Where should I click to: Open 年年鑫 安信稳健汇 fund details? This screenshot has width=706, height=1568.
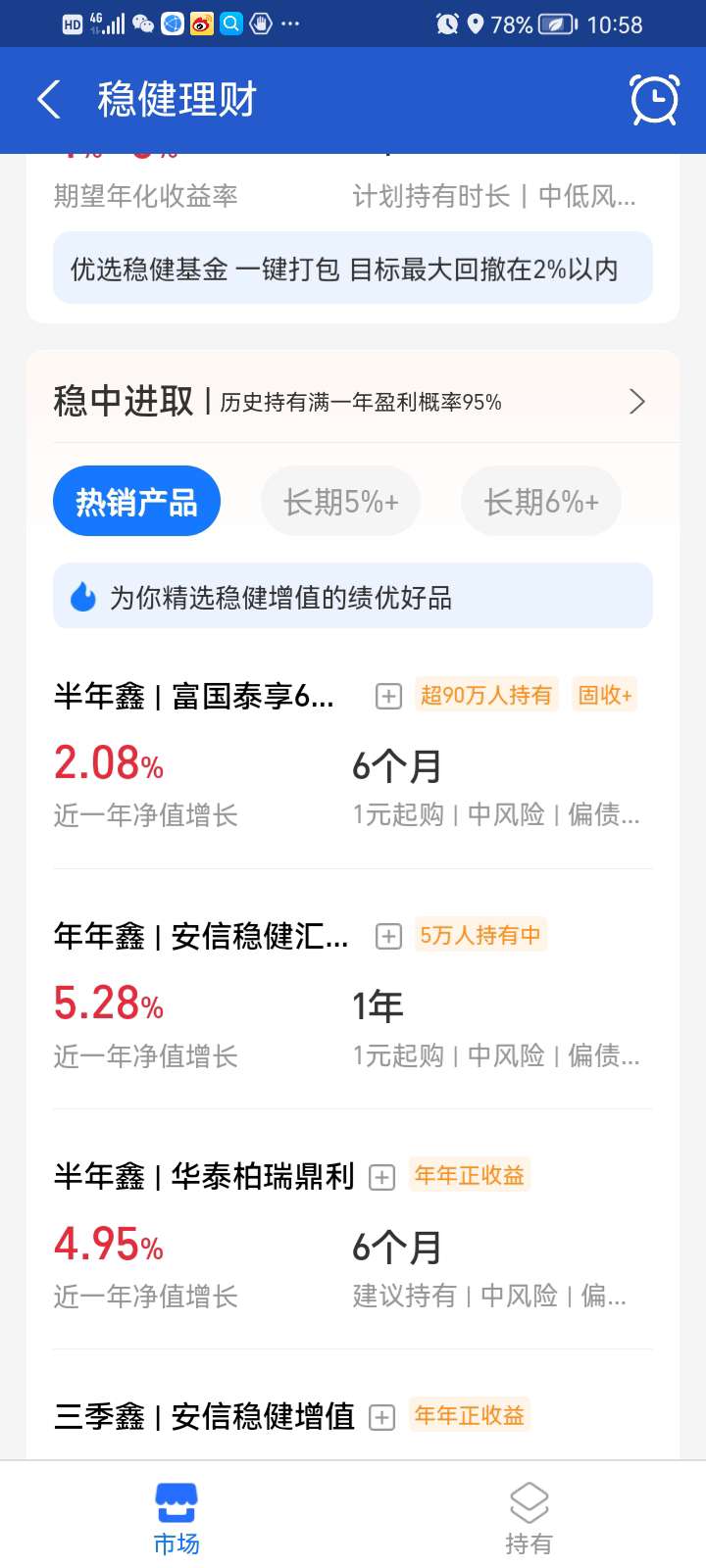point(200,937)
